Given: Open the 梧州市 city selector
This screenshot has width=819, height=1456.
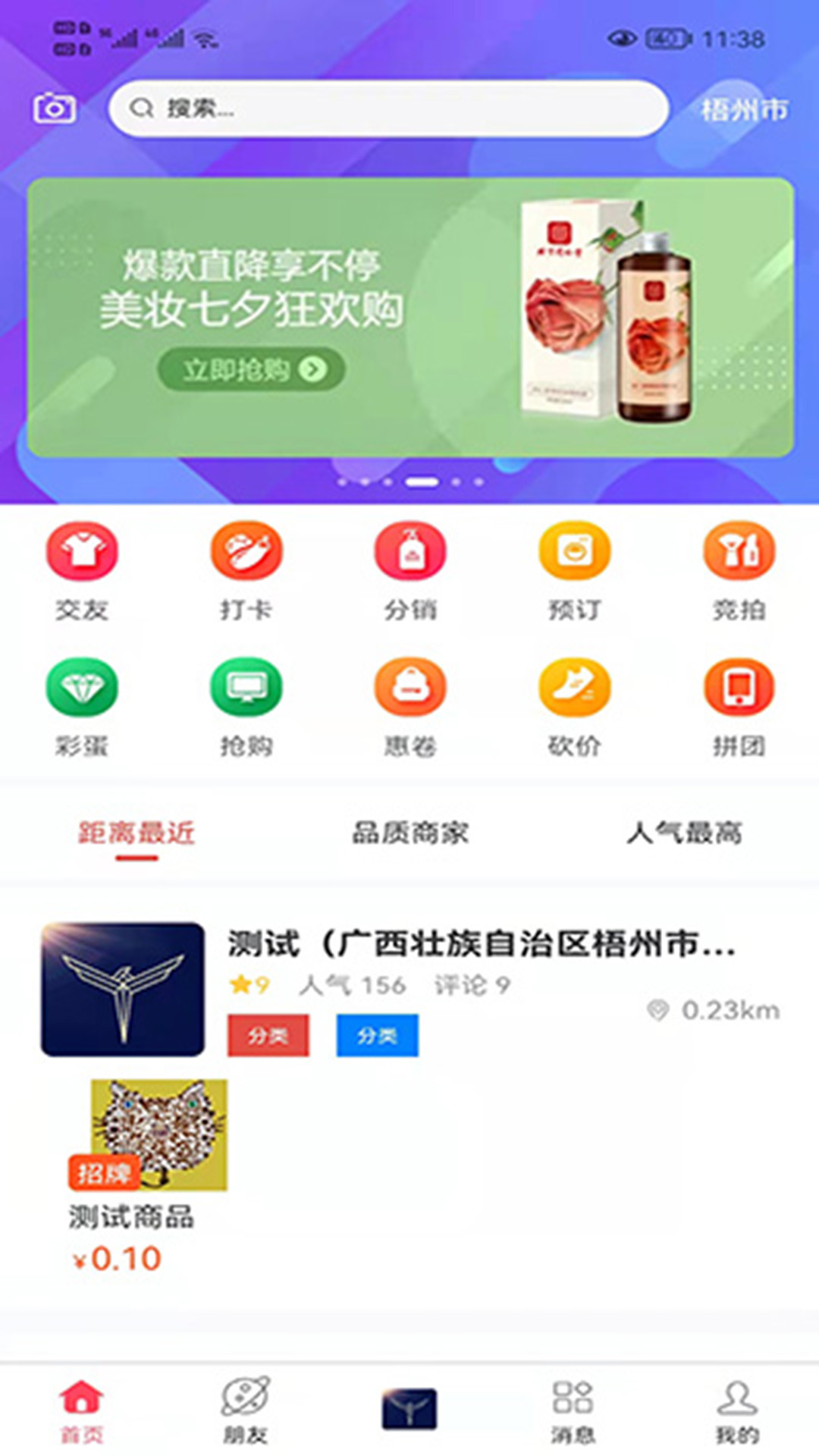Looking at the screenshot, I should [745, 108].
